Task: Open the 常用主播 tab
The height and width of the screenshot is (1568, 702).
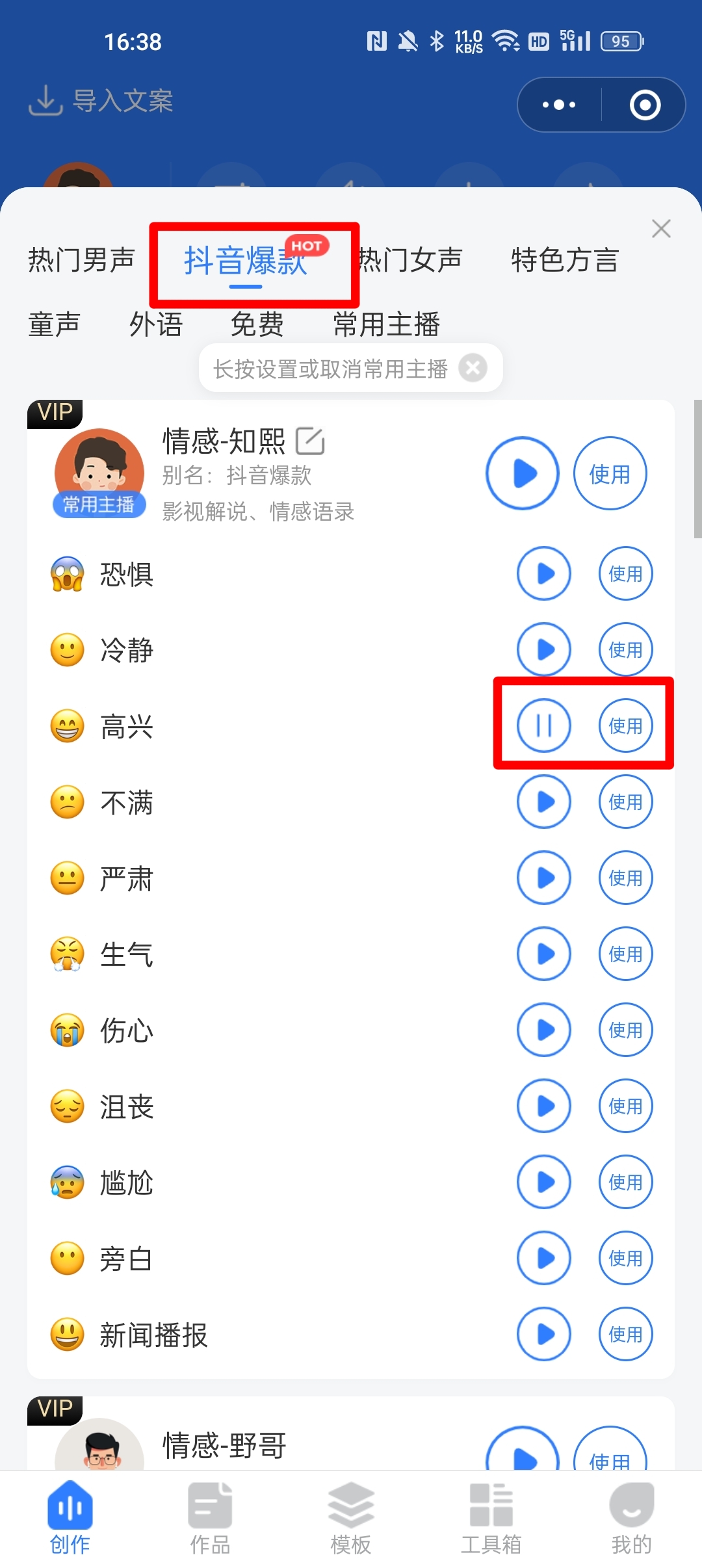Action: point(386,324)
